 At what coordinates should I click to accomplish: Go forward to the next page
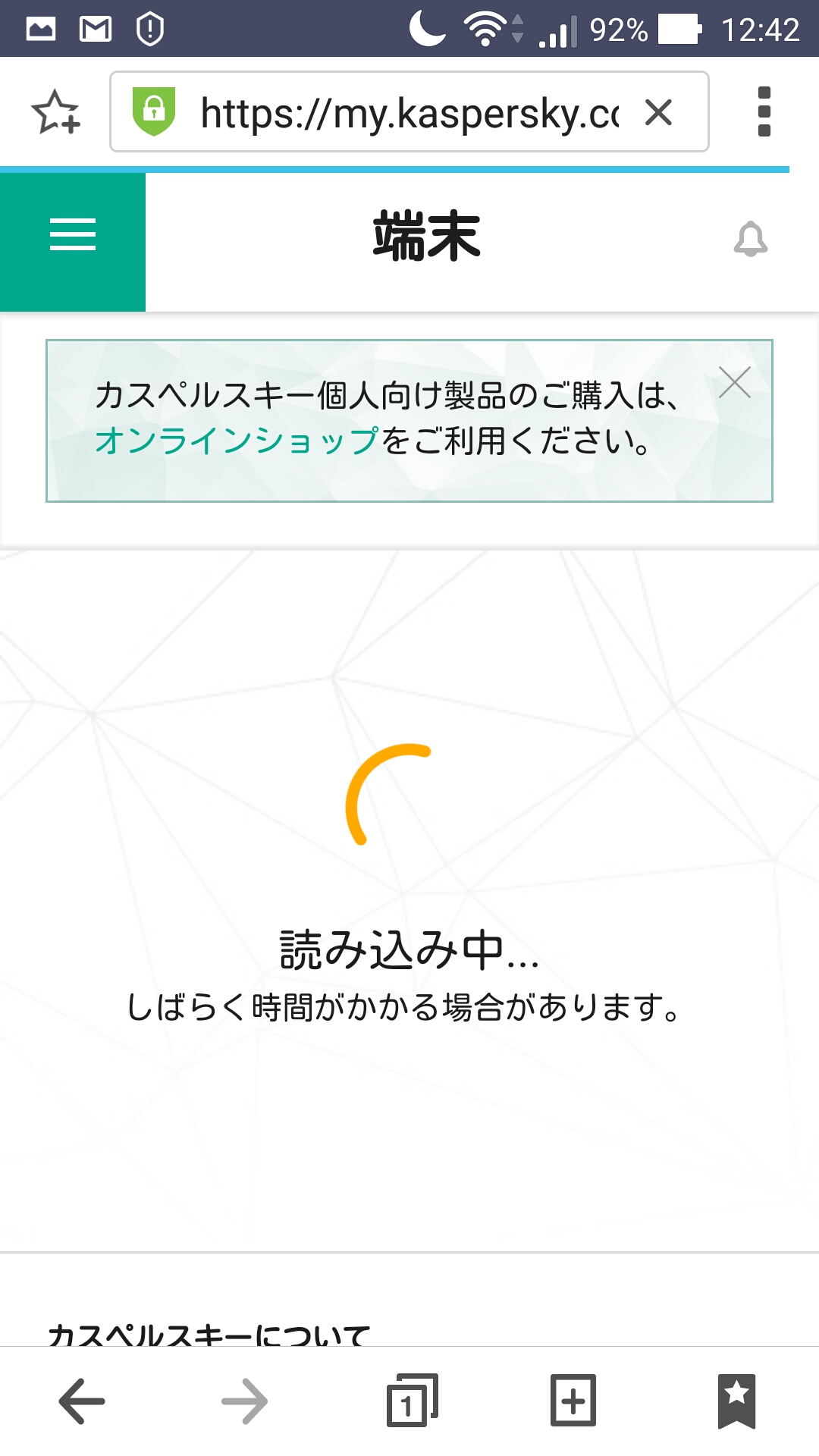(245, 1401)
